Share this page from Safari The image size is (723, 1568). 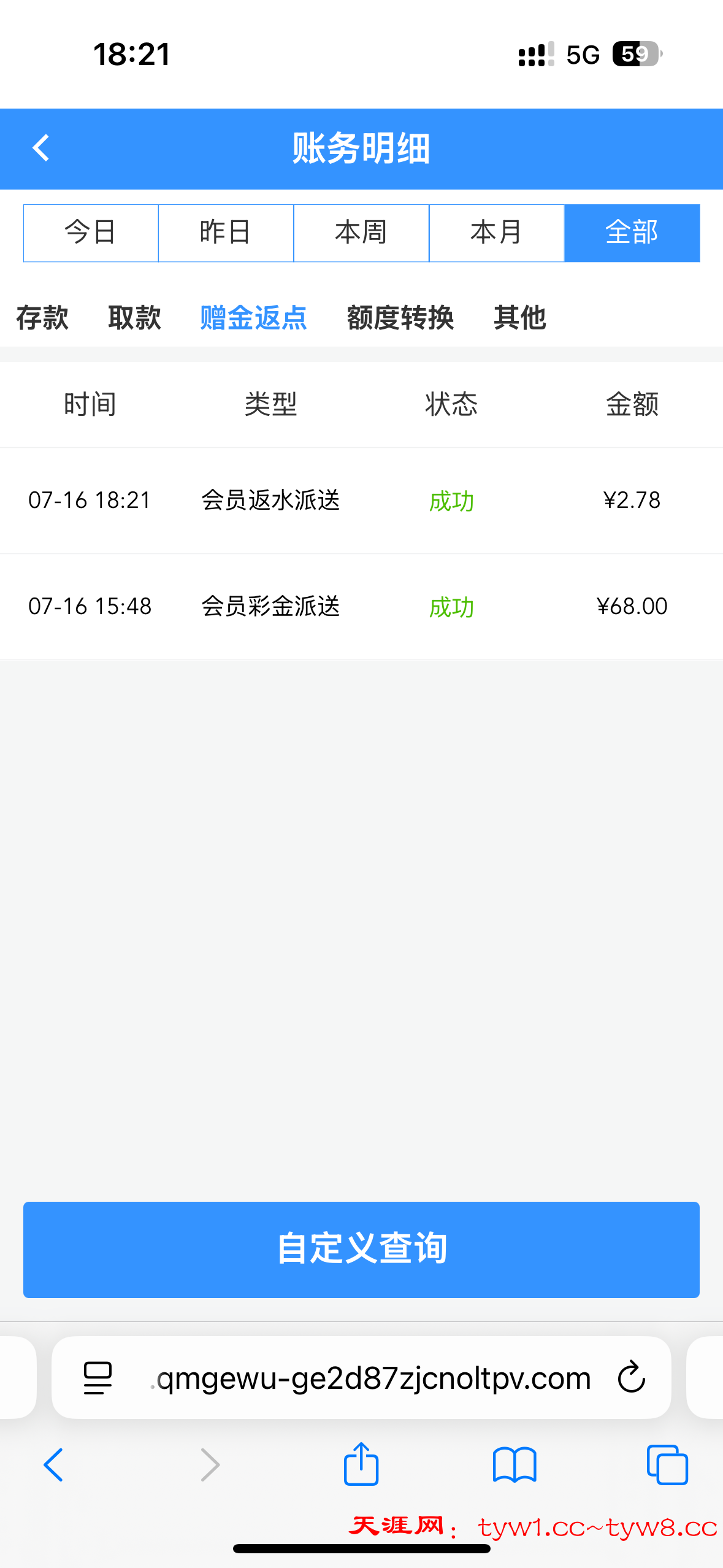(361, 1465)
